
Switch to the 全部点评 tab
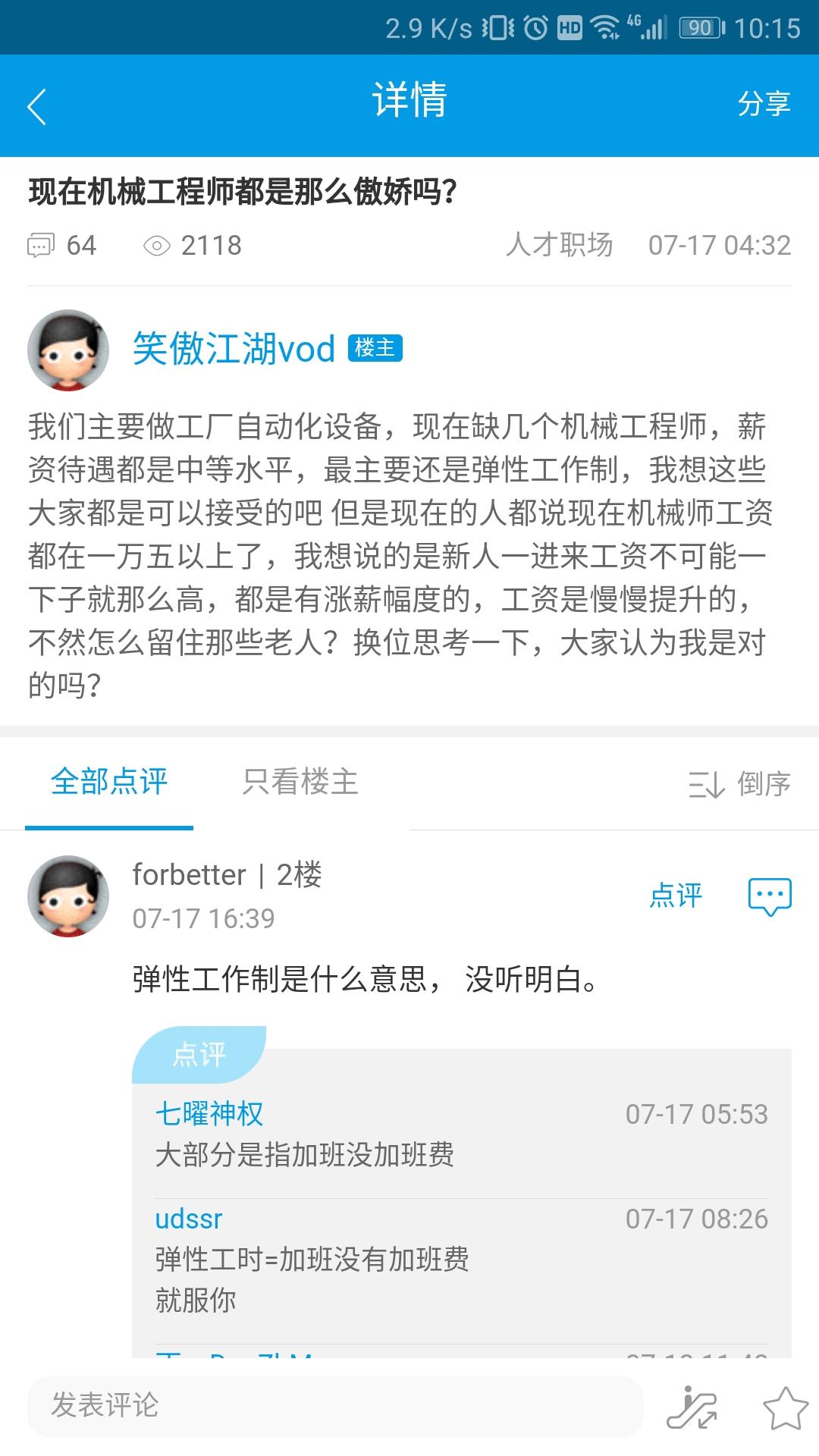coord(109,782)
